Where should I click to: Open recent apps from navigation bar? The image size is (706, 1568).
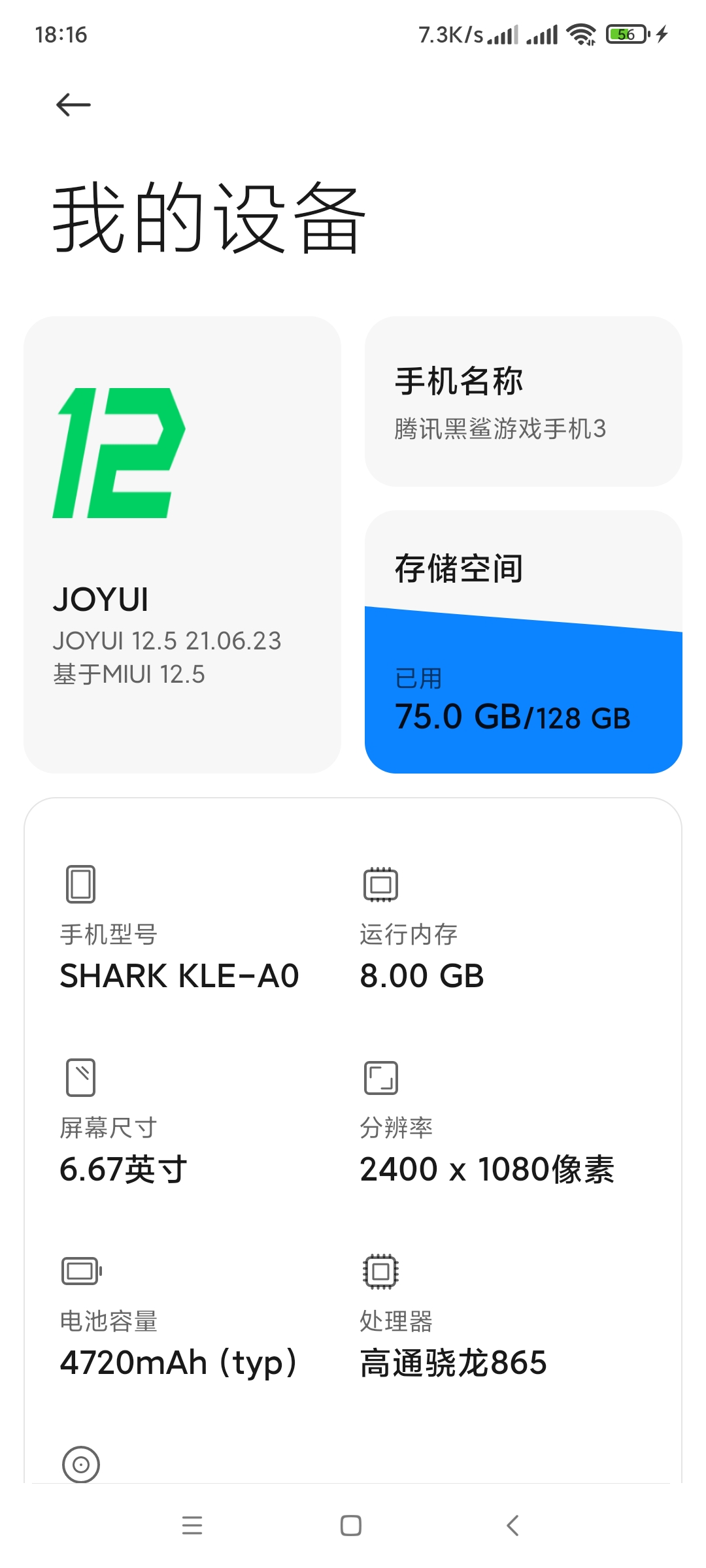tap(192, 1526)
